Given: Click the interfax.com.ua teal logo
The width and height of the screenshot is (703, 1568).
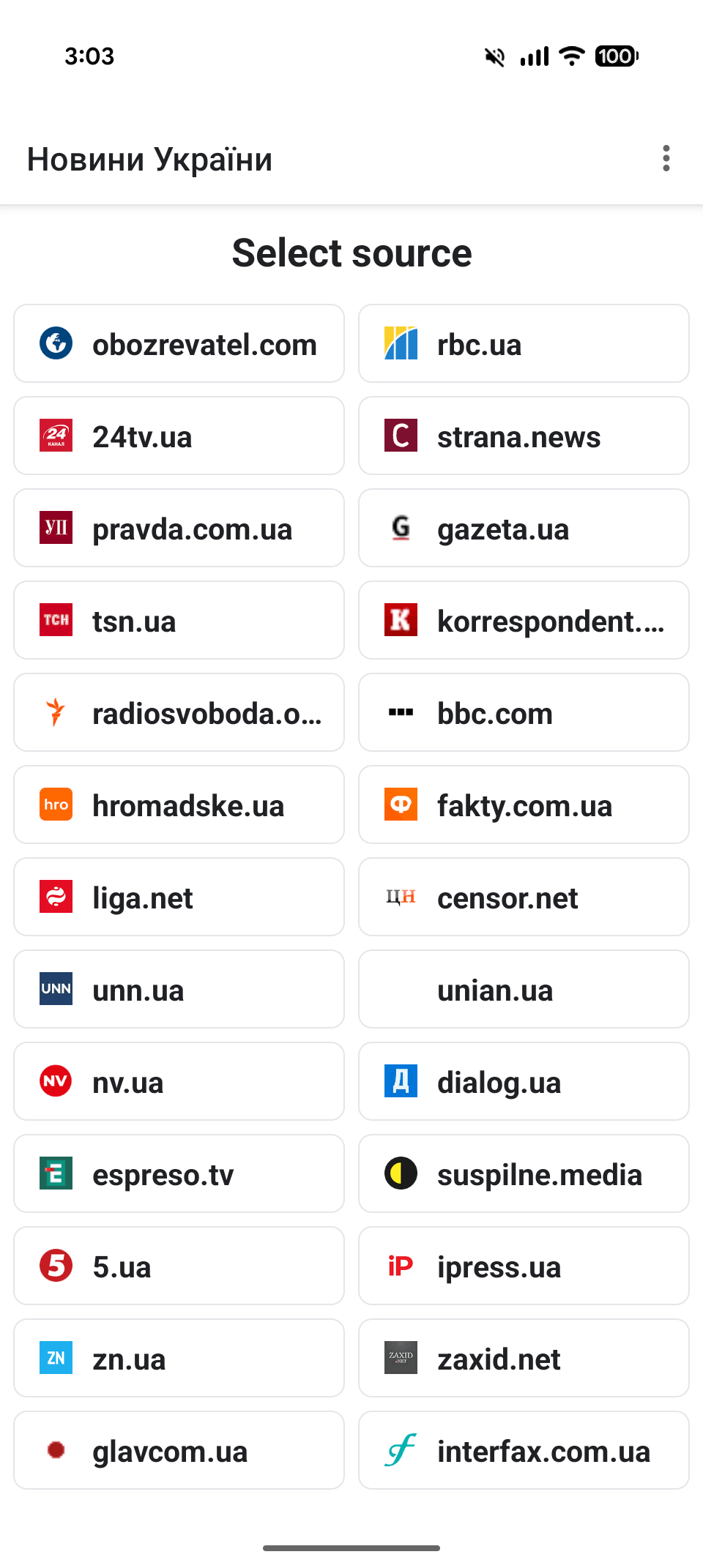Looking at the screenshot, I should click(x=400, y=1450).
